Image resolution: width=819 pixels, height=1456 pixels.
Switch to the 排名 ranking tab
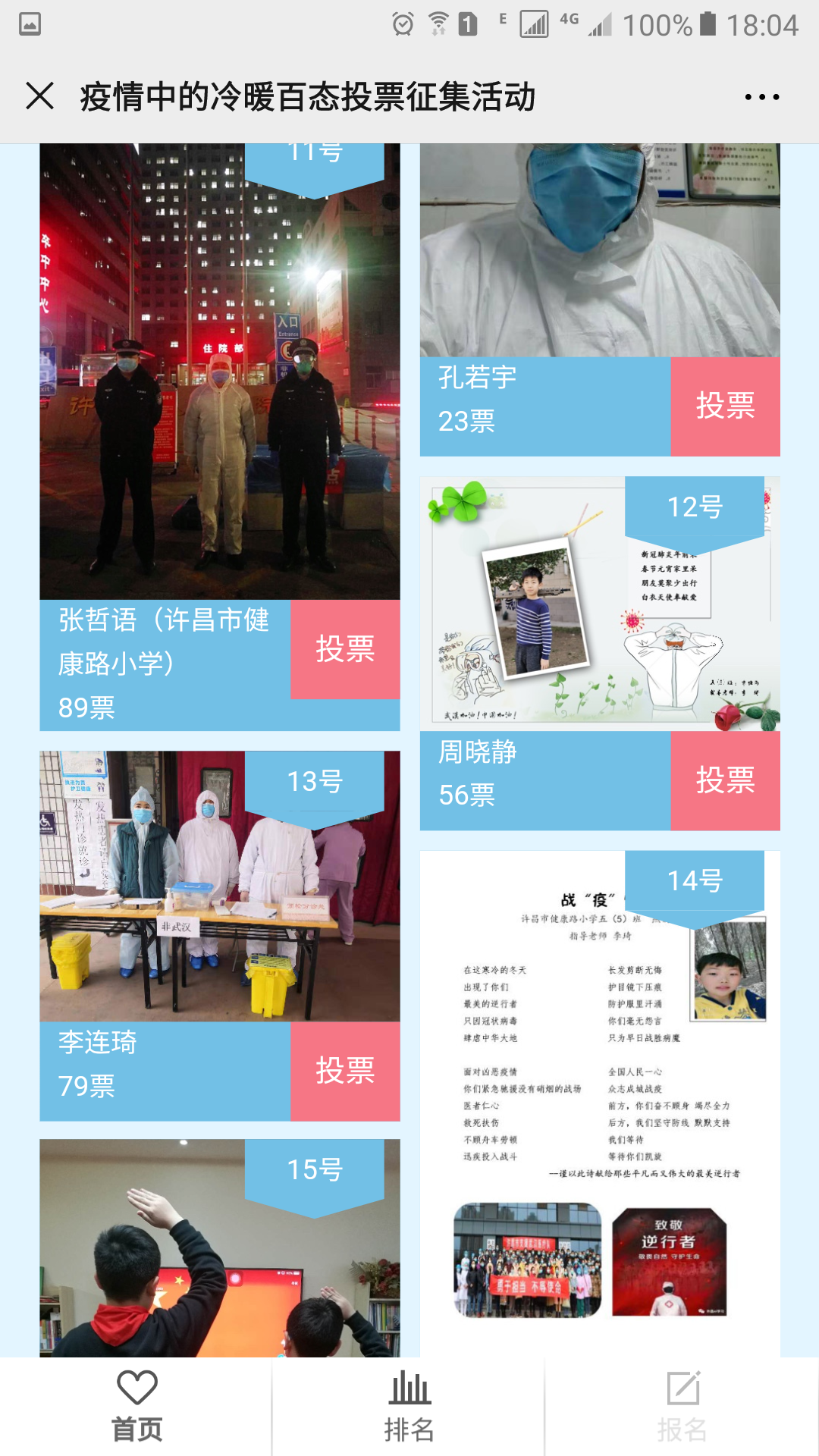(x=409, y=1406)
